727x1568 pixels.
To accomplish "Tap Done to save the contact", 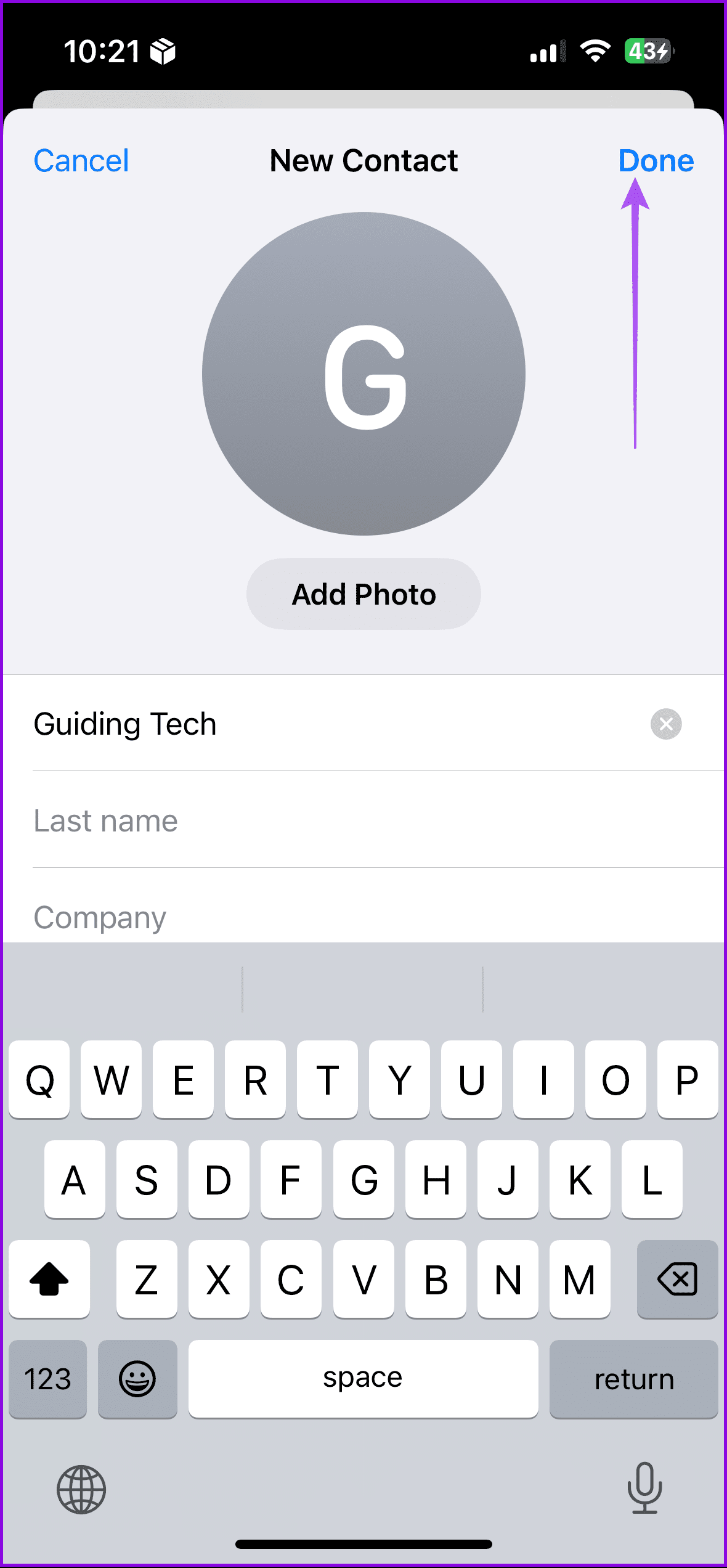I will point(657,160).
